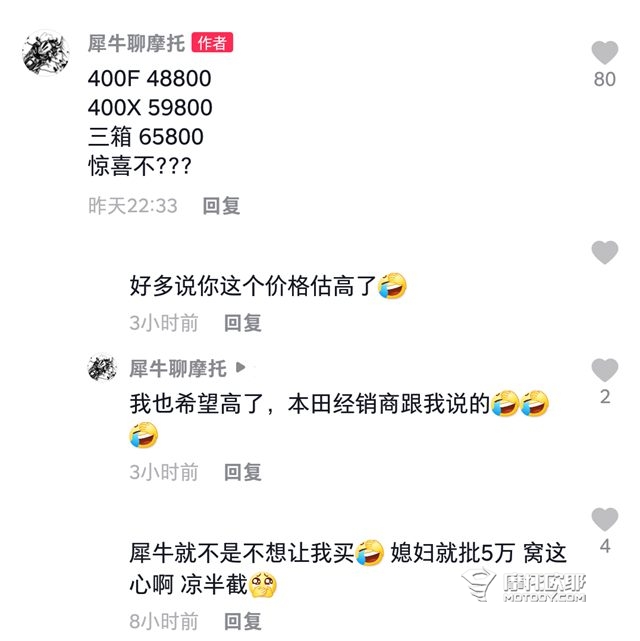Like the reply mentioning 本田经销商跟我说的

pos(604,369)
